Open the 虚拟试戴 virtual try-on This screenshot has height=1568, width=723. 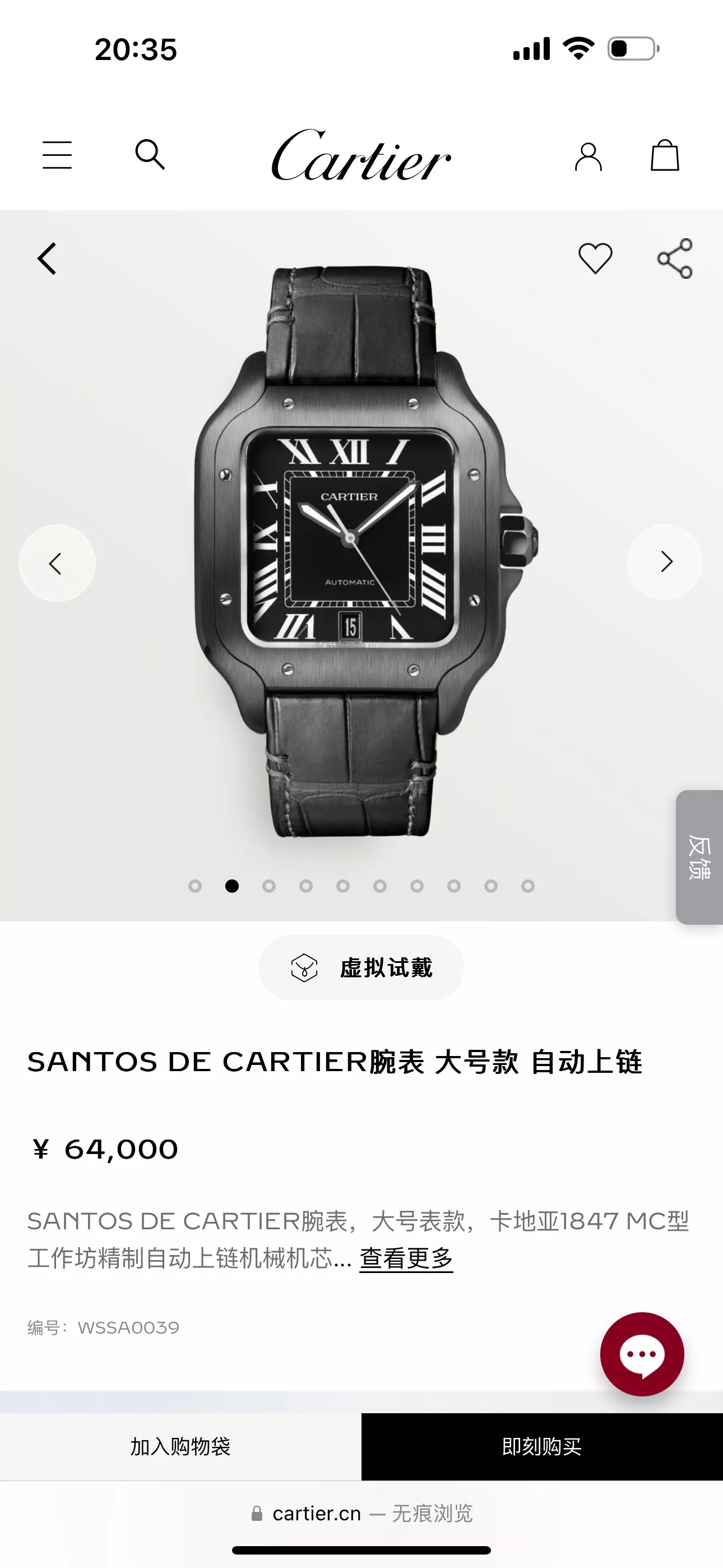(361, 968)
